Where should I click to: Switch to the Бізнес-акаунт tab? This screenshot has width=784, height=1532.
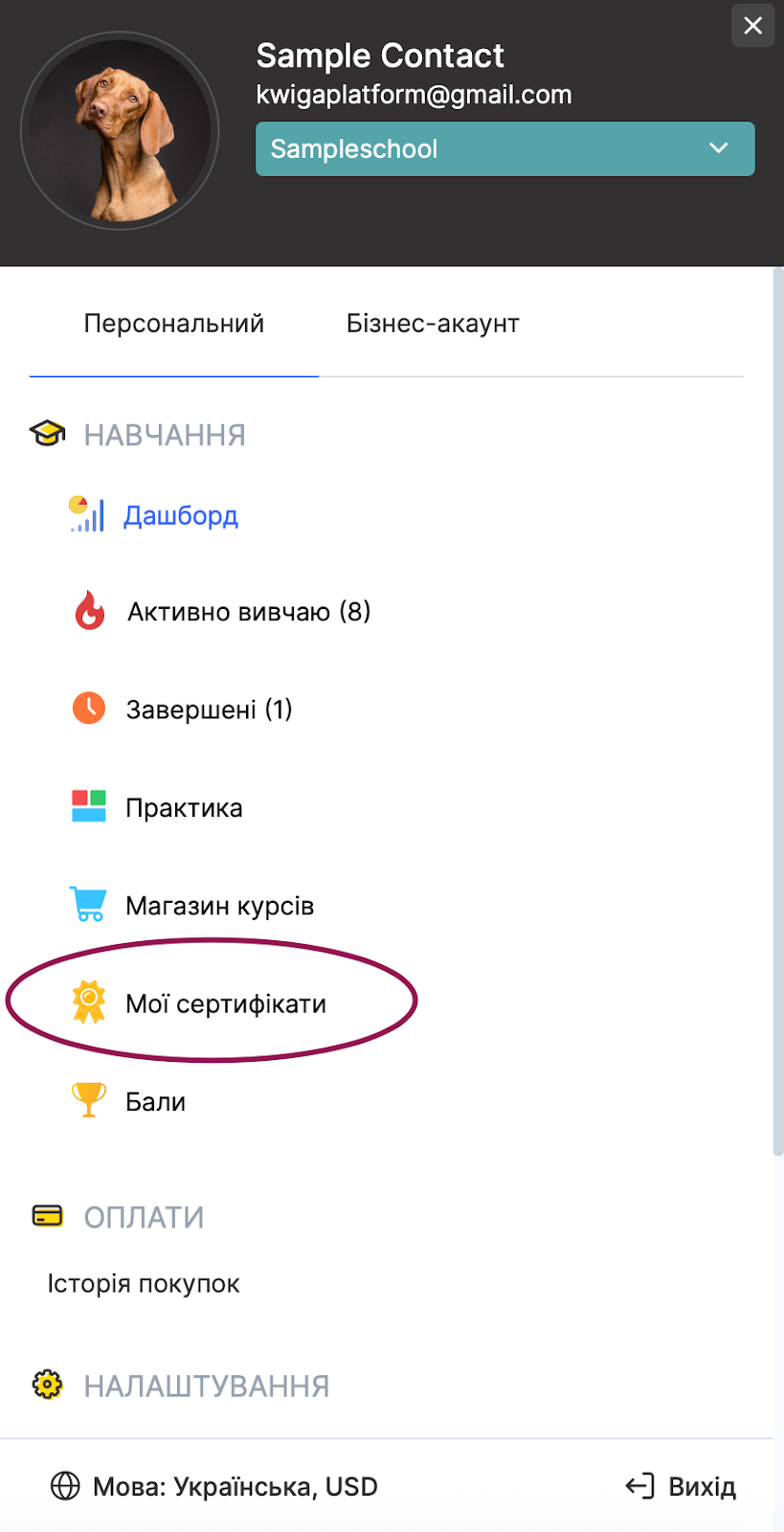pos(432,324)
